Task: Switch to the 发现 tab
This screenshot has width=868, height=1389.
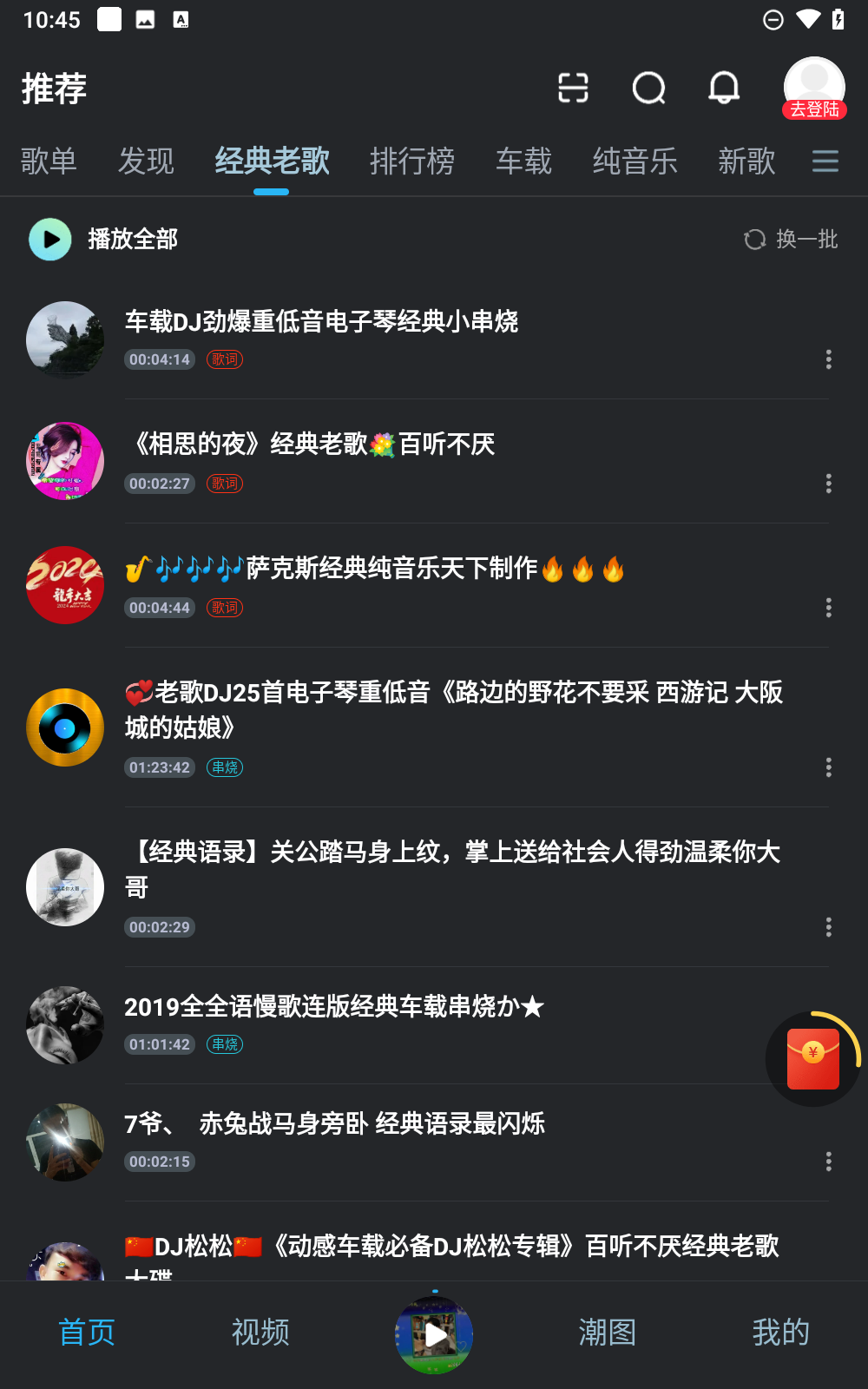Action: coord(146,161)
